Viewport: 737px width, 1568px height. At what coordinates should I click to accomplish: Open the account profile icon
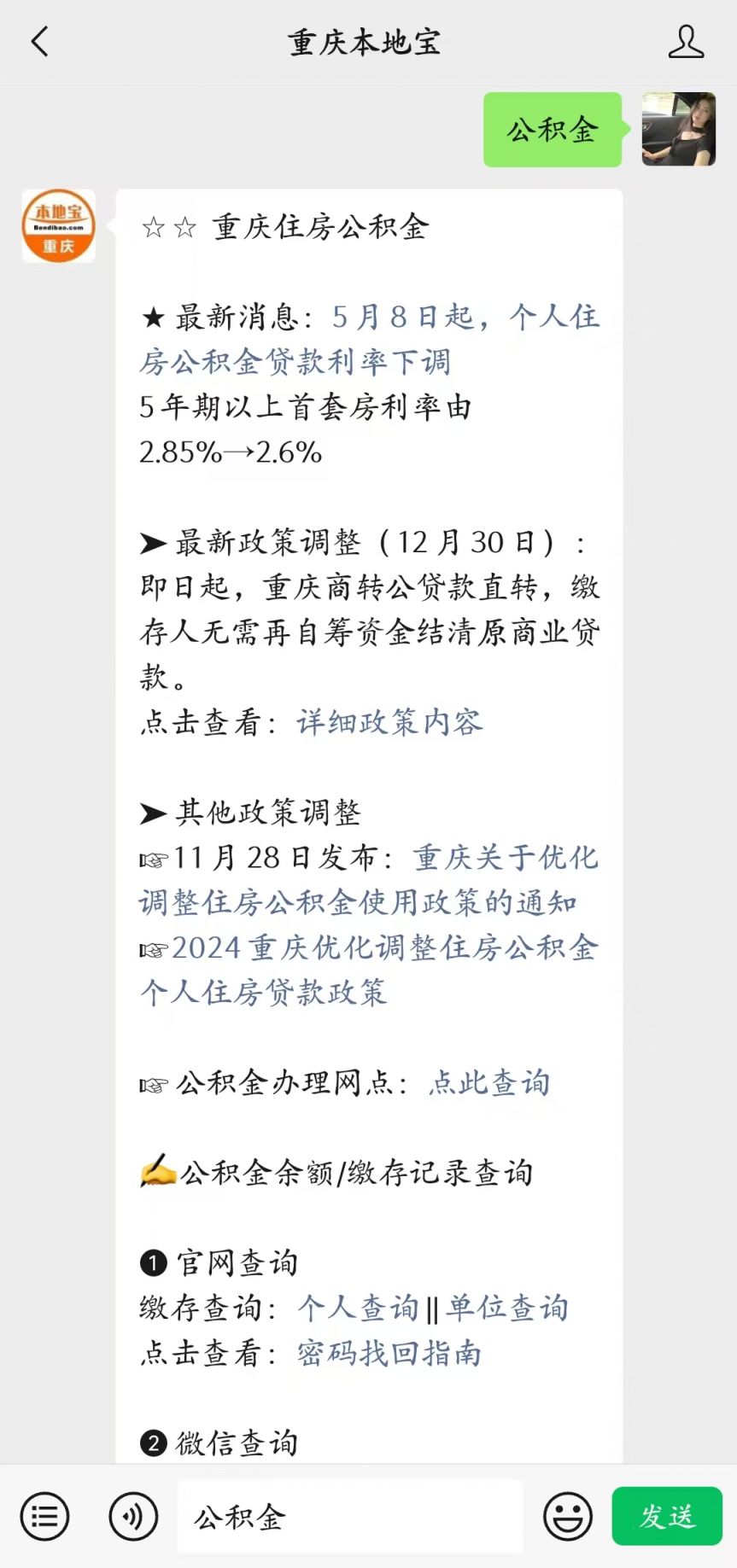pos(686,41)
